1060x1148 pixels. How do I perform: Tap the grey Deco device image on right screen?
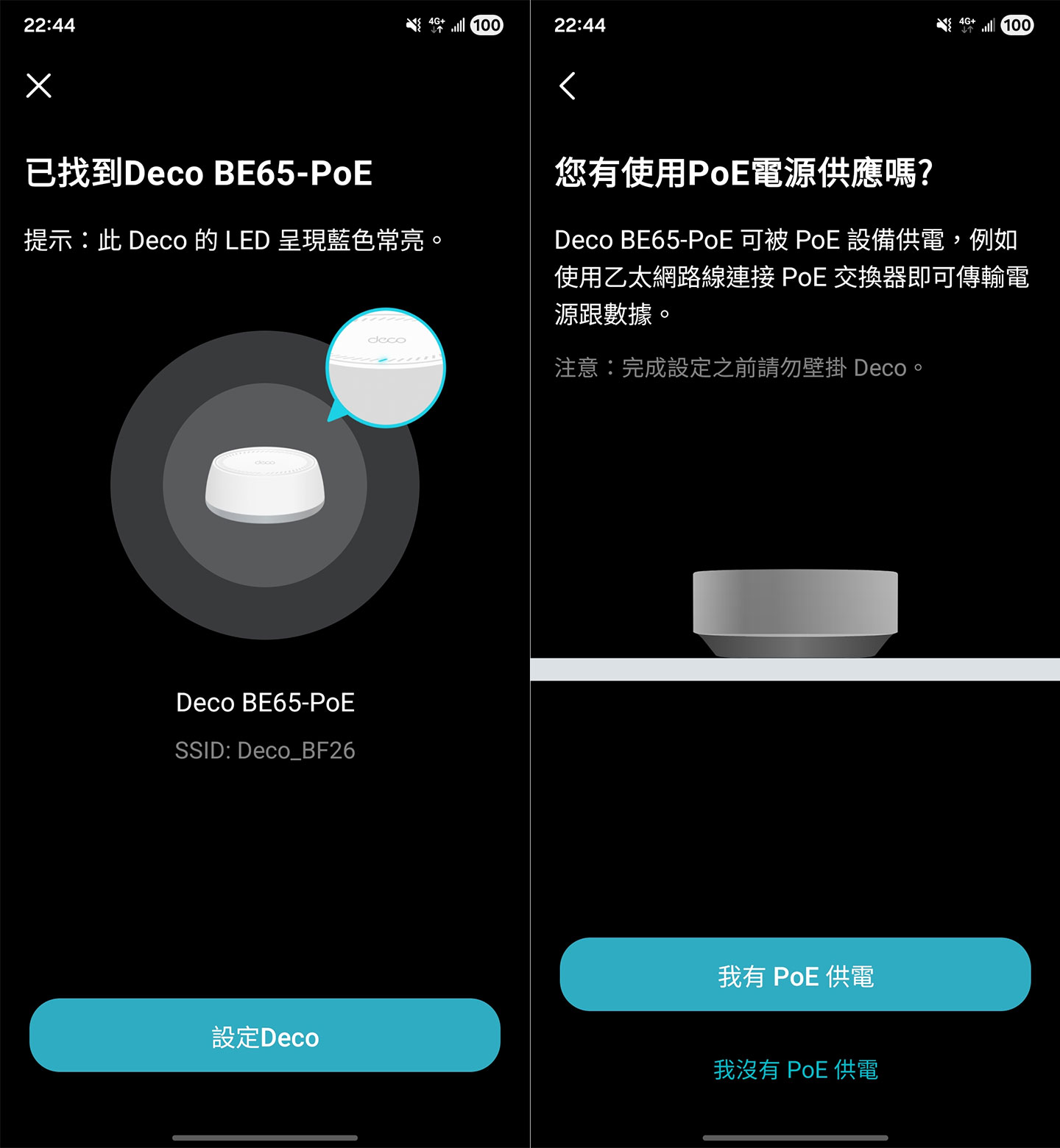click(795, 611)
